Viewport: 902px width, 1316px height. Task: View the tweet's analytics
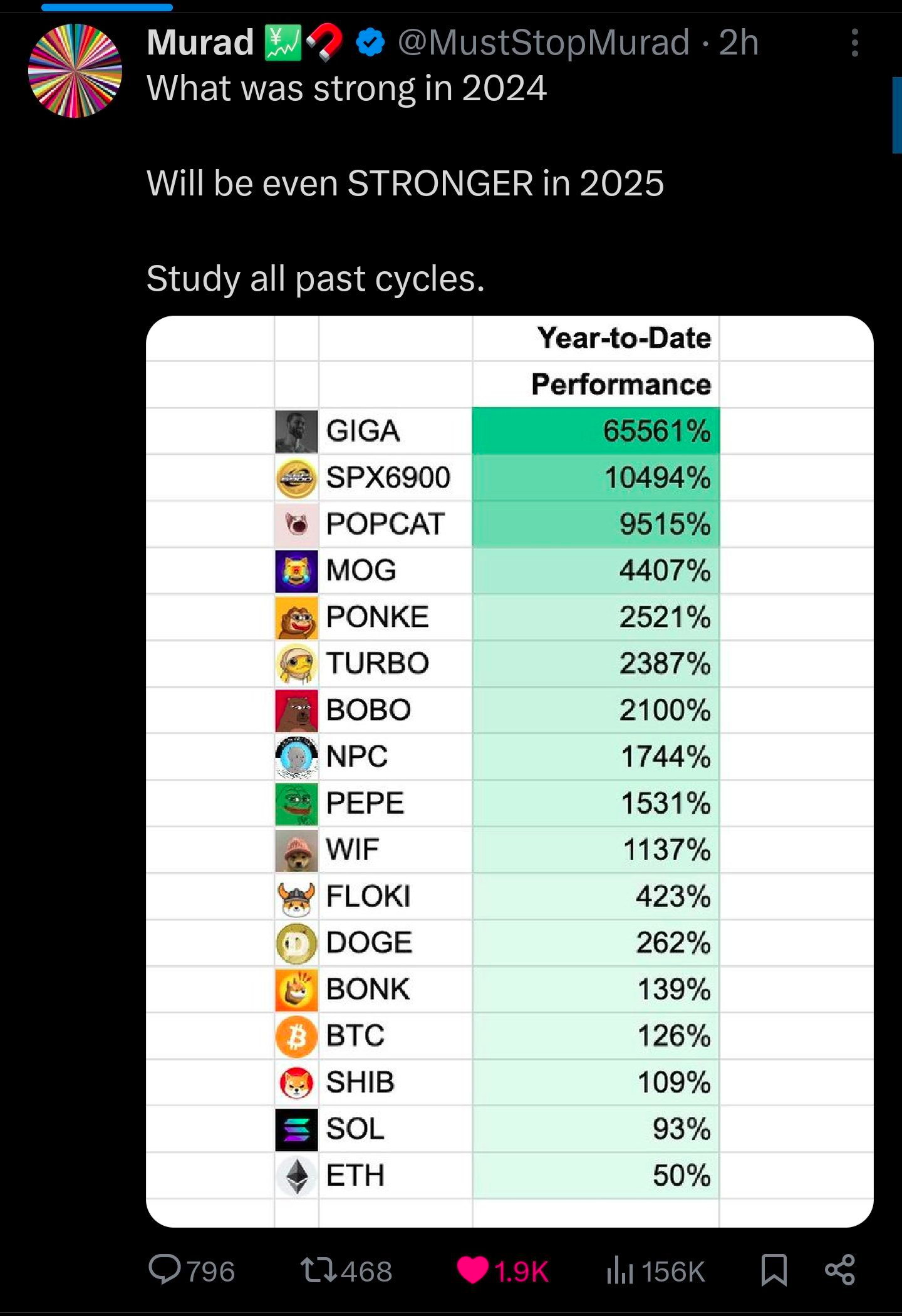coord(620,1270)
